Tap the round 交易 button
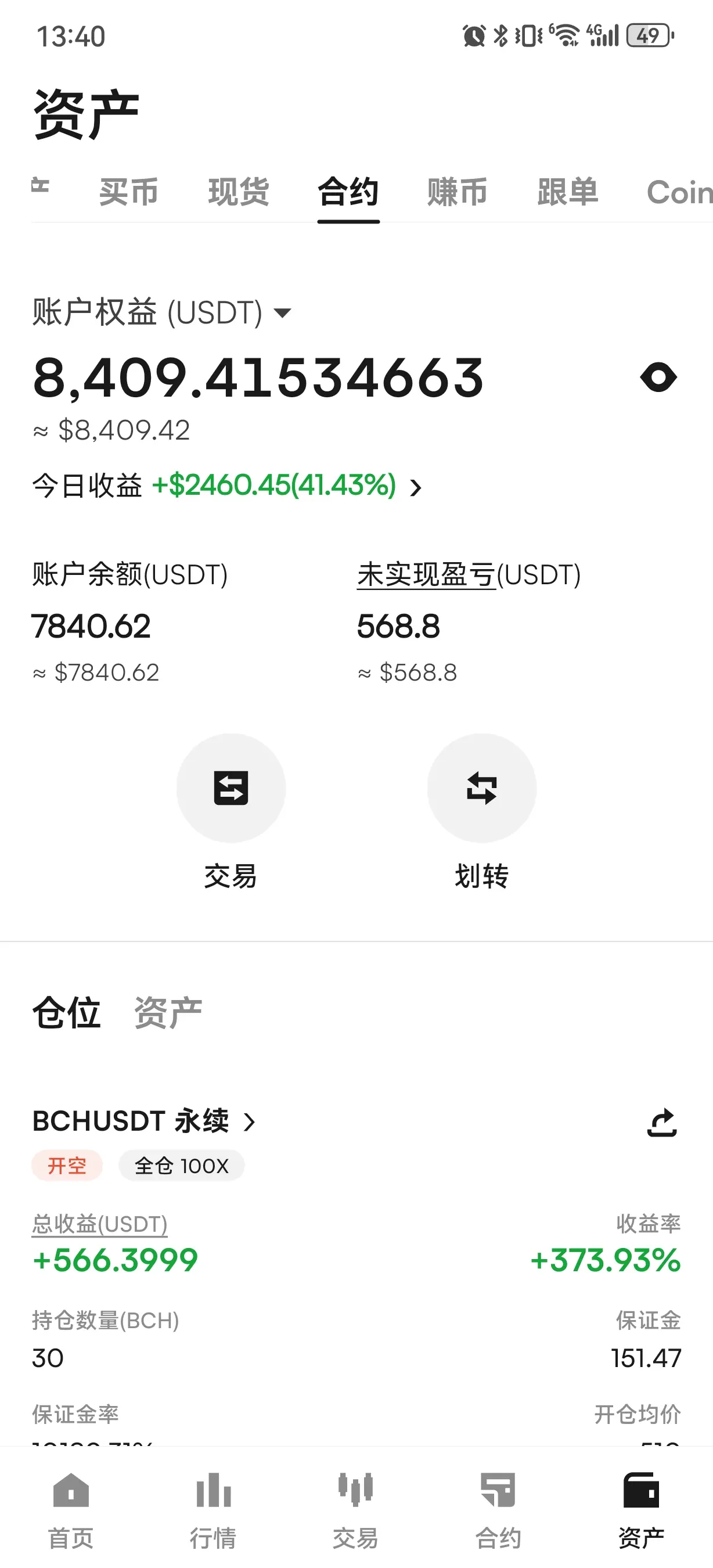713x1568 pixels. pos(231,788)
